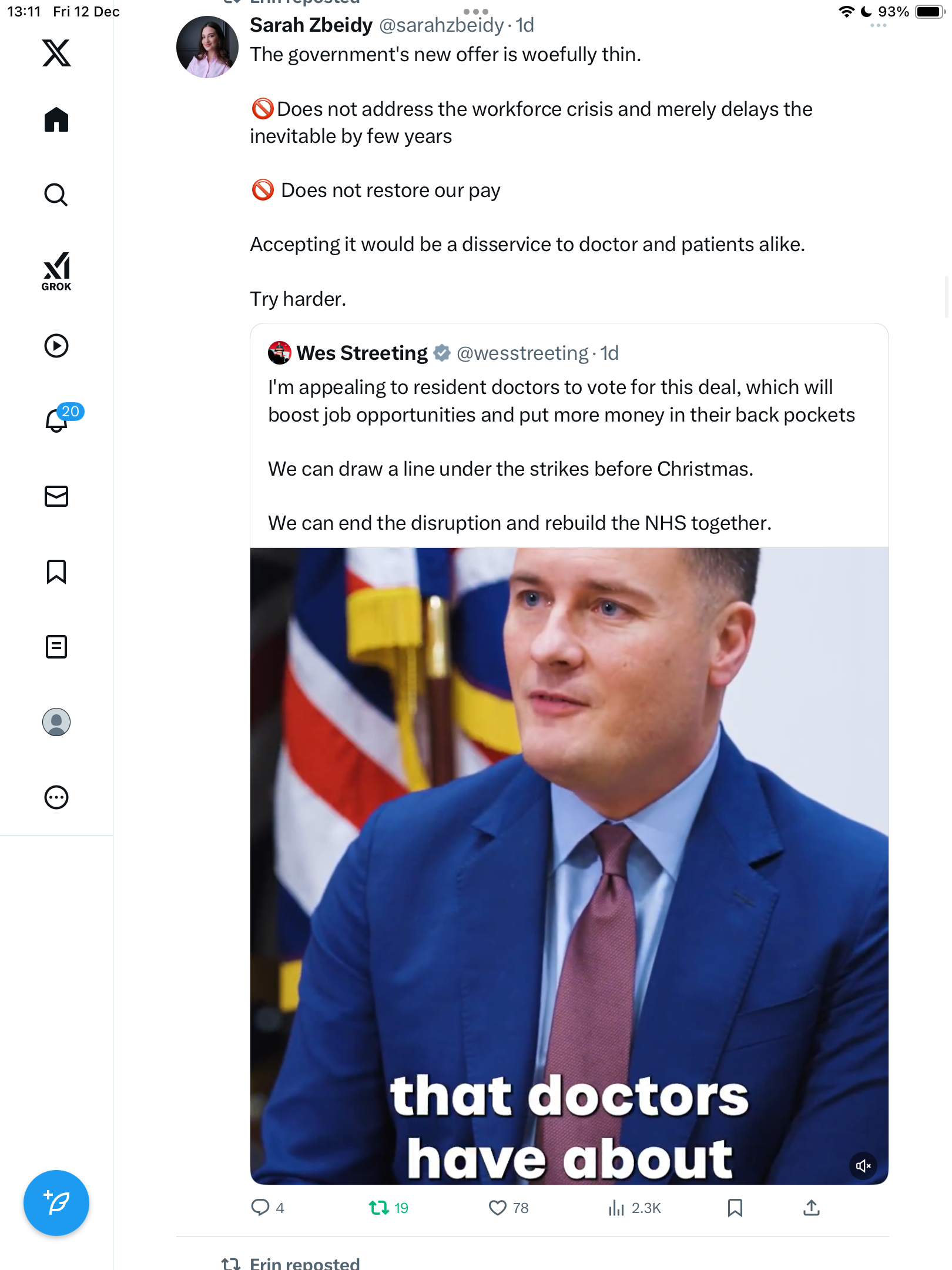The width and height of the screenshot is (952, 1270).
Task: Open Sarah Zbeidy's profile picture
Action: pos(207,47)
